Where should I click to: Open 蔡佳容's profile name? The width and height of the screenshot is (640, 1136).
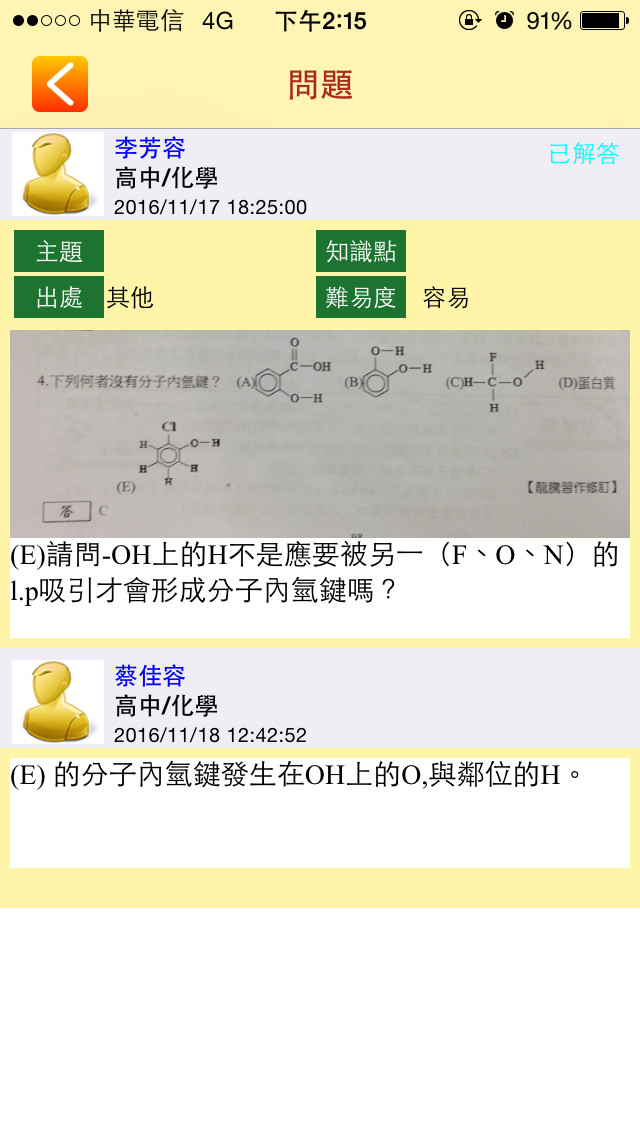[x=150, y=676]
